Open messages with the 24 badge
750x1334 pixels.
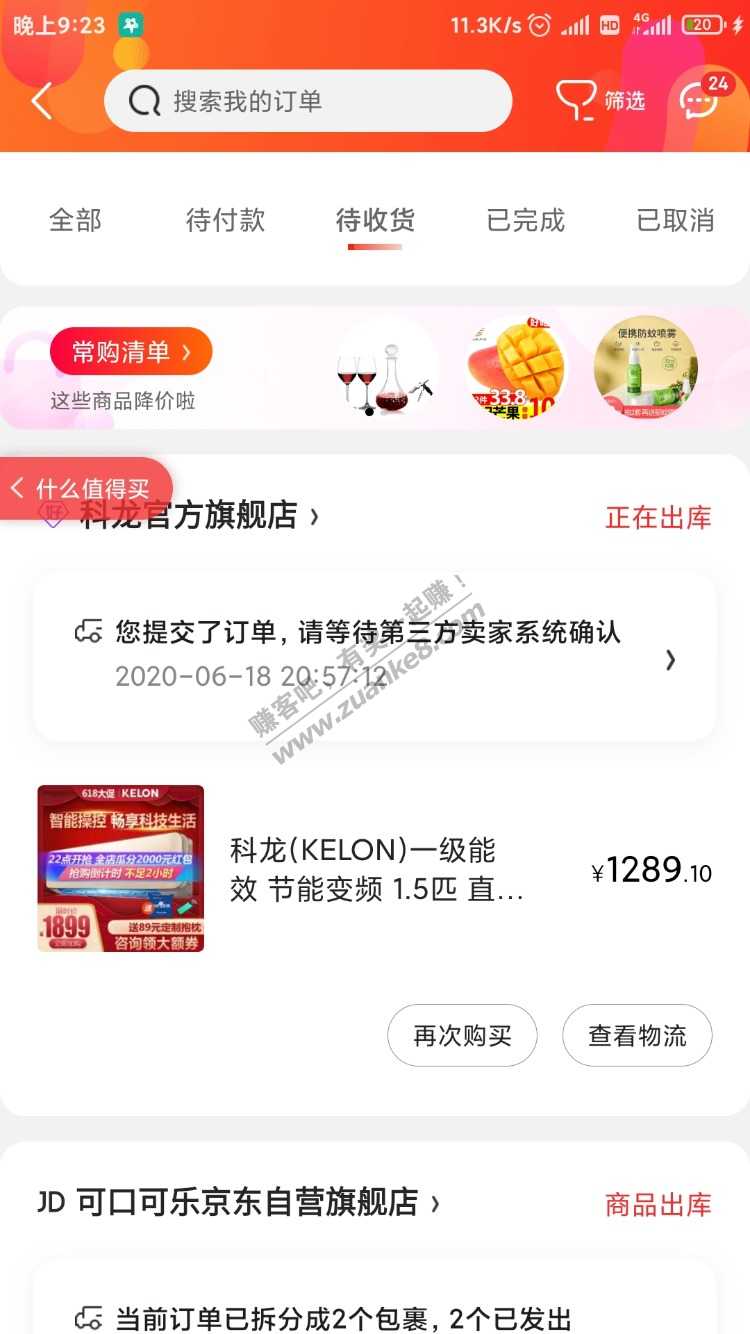point(699,100)
